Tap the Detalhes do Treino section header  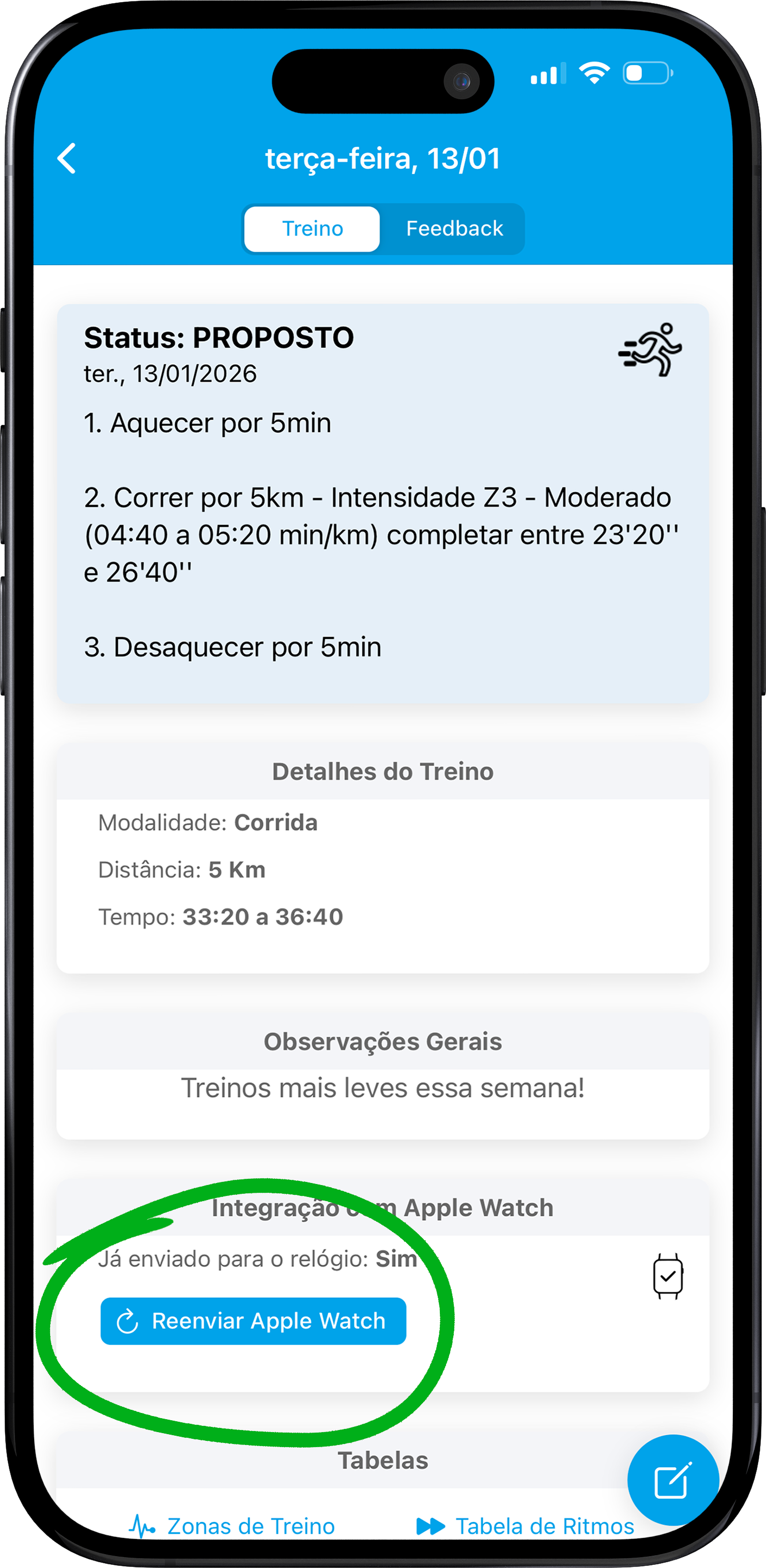coord(383,771)
